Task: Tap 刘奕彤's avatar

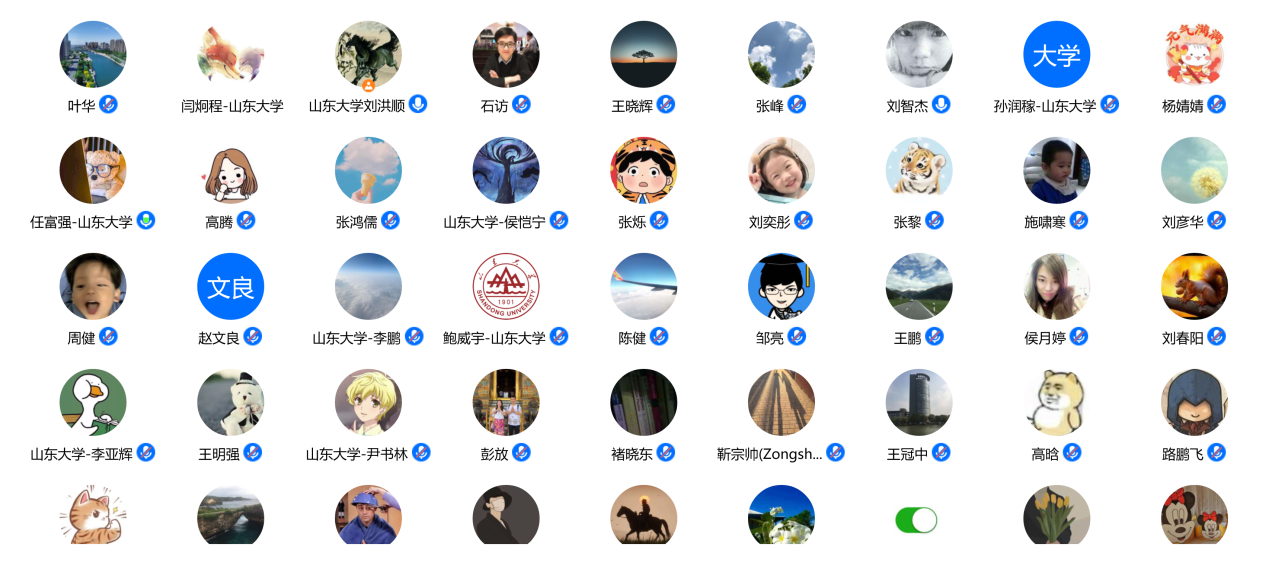Action: point(781,171)
